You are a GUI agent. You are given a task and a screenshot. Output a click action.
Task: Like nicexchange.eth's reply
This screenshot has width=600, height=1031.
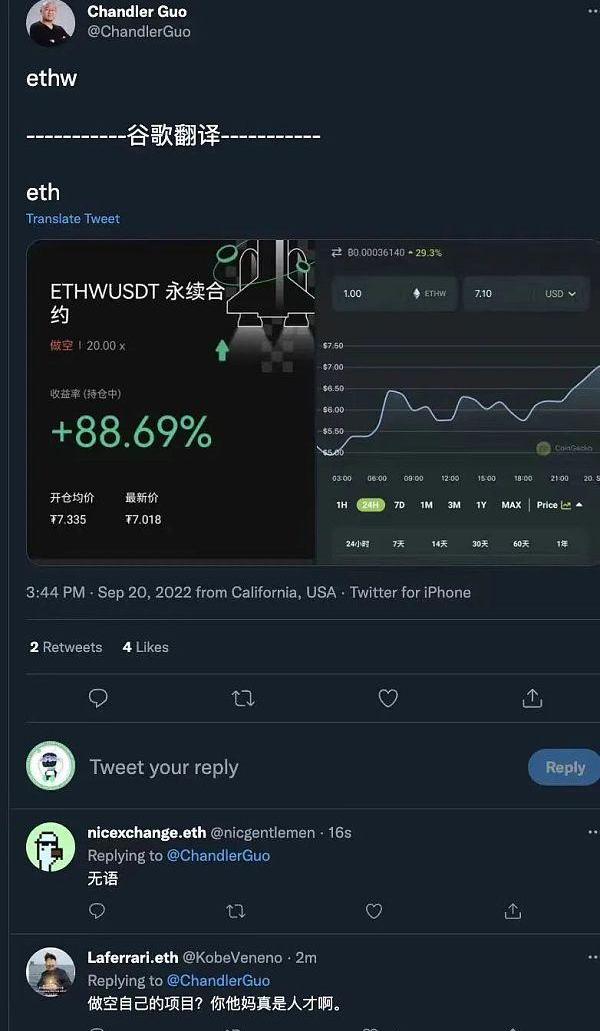(x=374, y=911)
